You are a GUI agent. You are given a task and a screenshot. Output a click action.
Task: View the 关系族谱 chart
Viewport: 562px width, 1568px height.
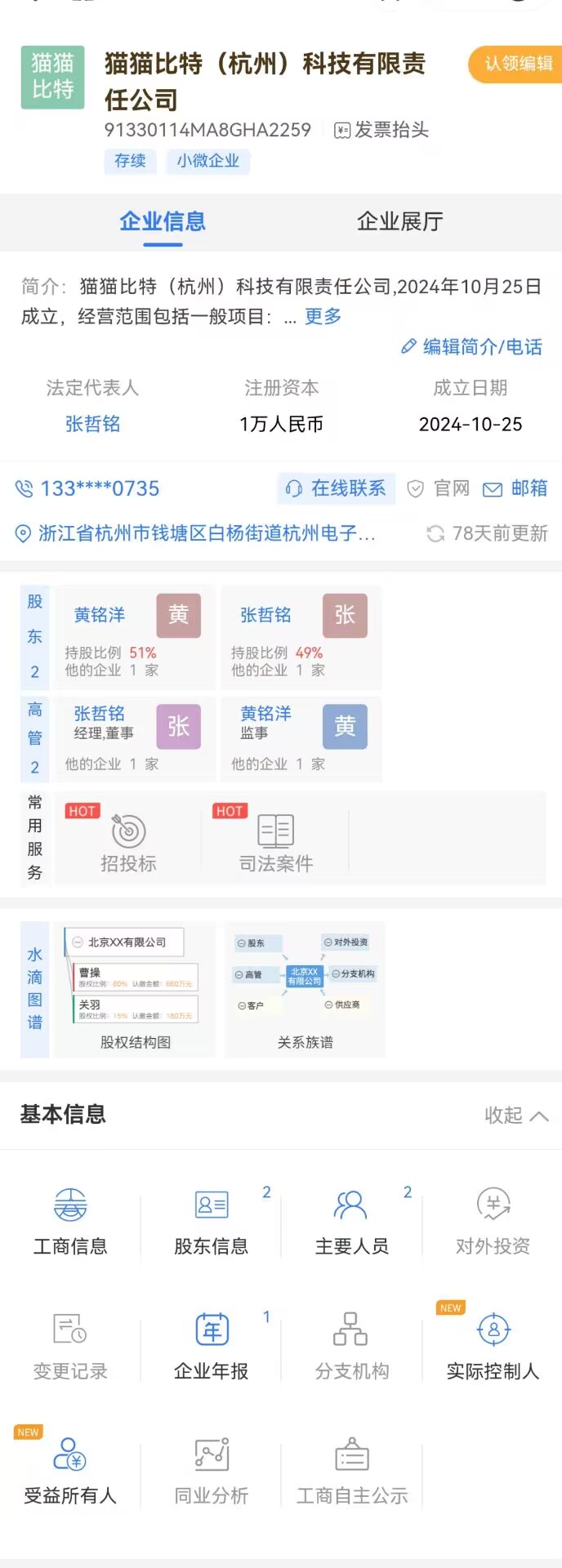(305, 990)
